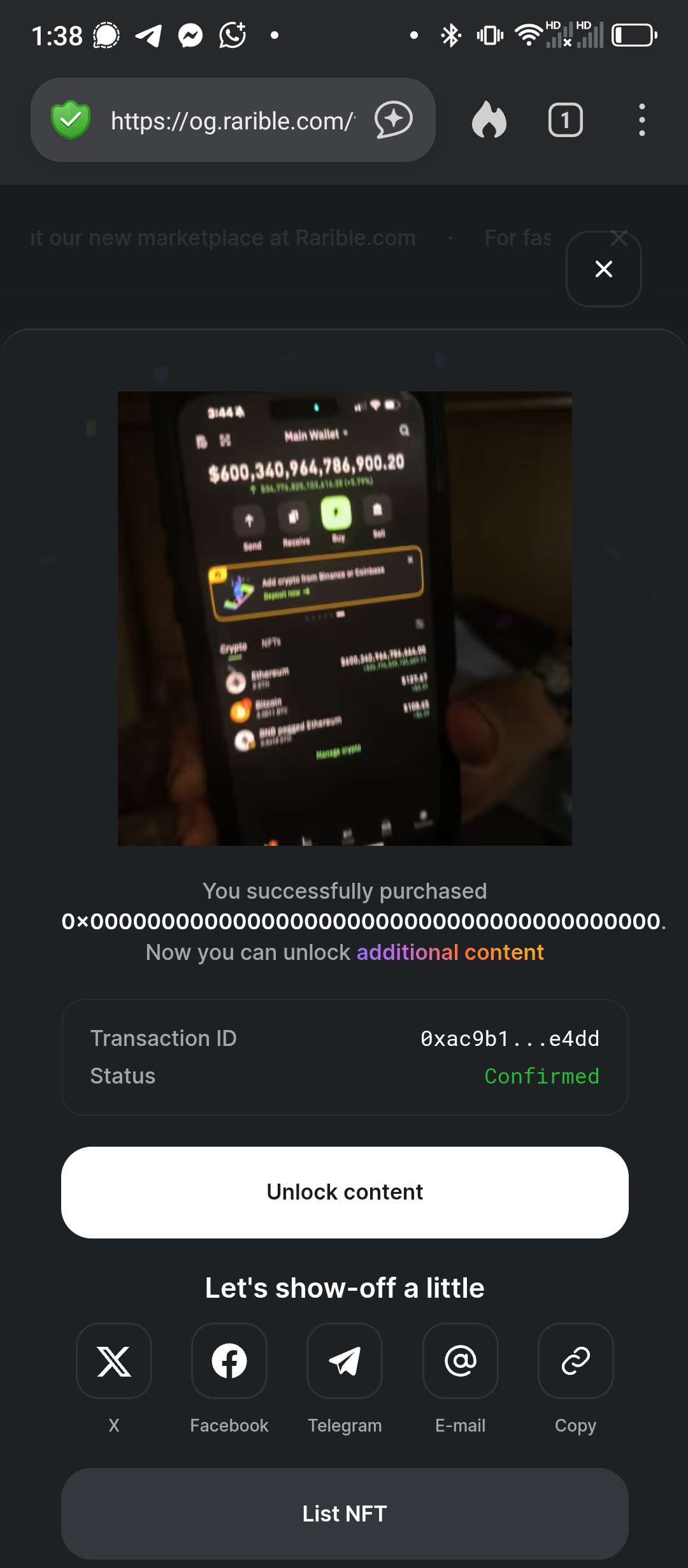Viewport: 688px width, 1568px height.
Task: Tap the Unlock content button
Action: pos(345,1192)
